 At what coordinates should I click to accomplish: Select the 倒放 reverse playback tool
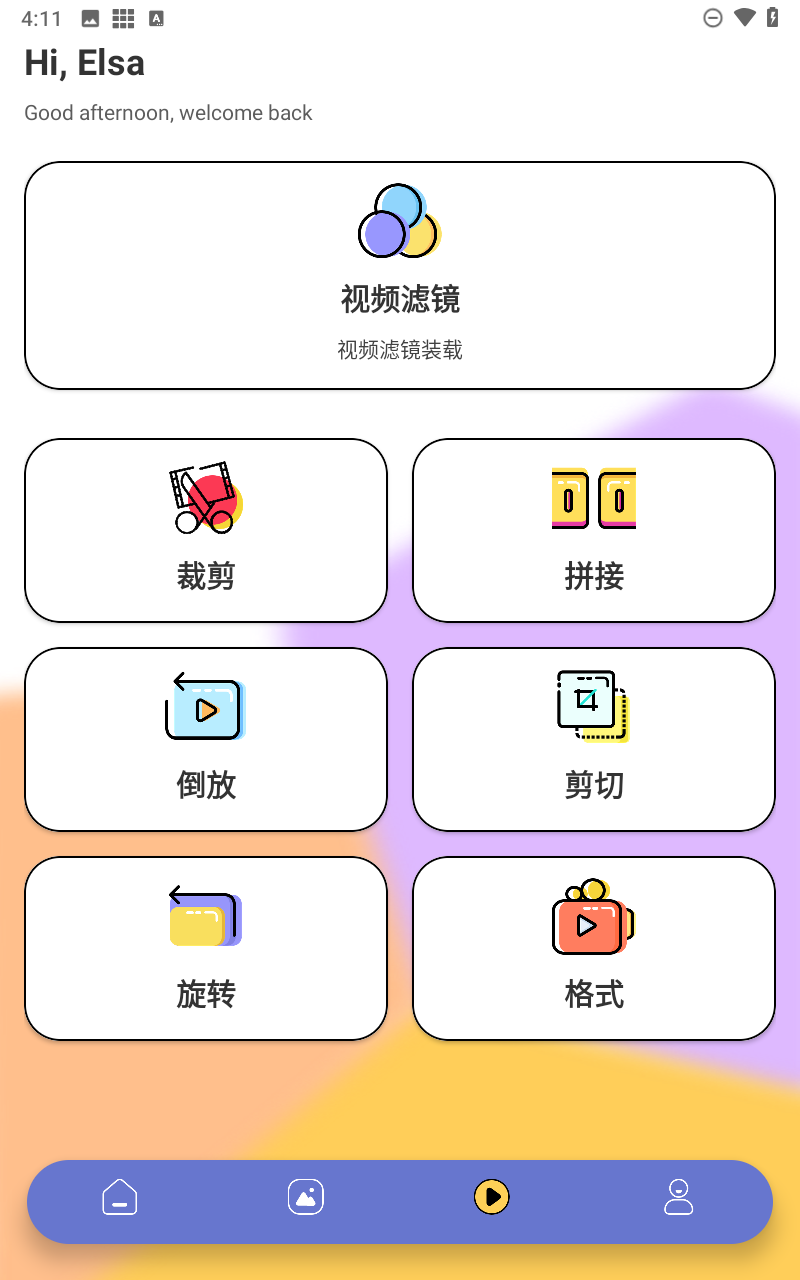tap(206, 739)
